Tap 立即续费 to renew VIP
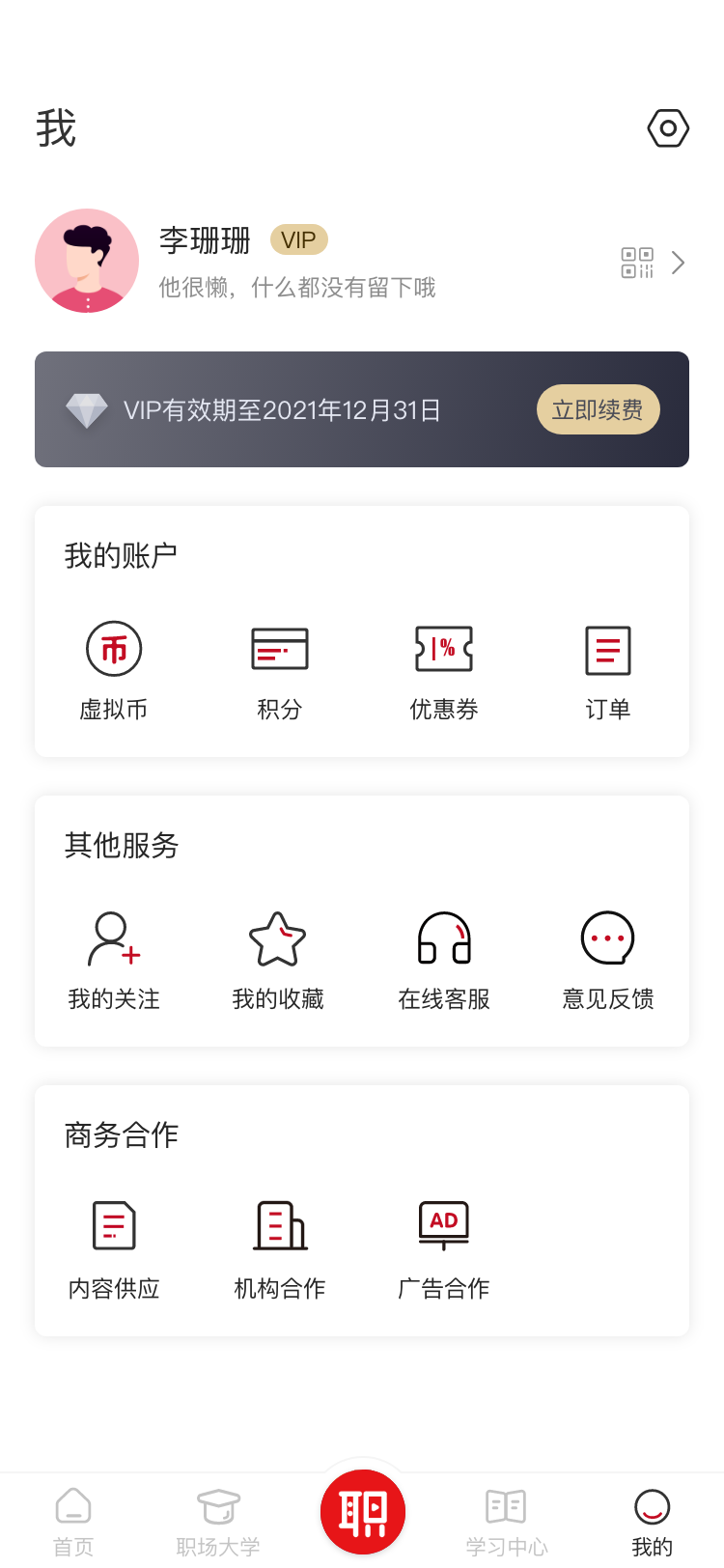This screenshot has height=1568, width=724. coord(598,409)
